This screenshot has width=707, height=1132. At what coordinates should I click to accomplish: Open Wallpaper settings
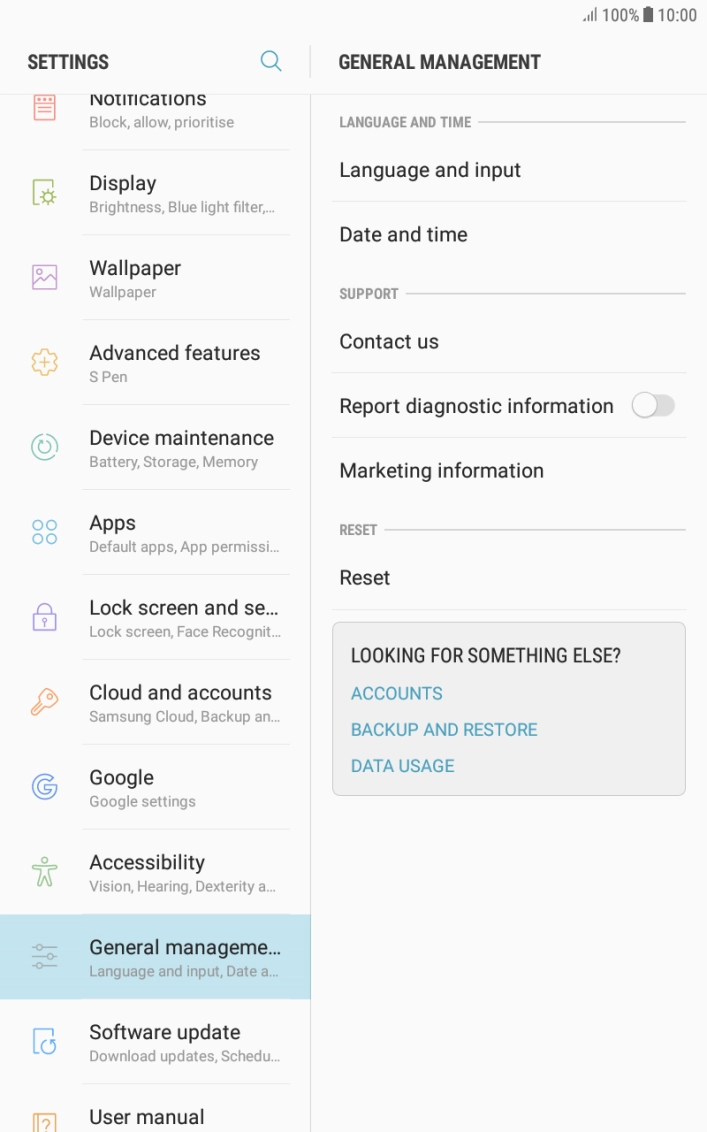tap(155, 278)
